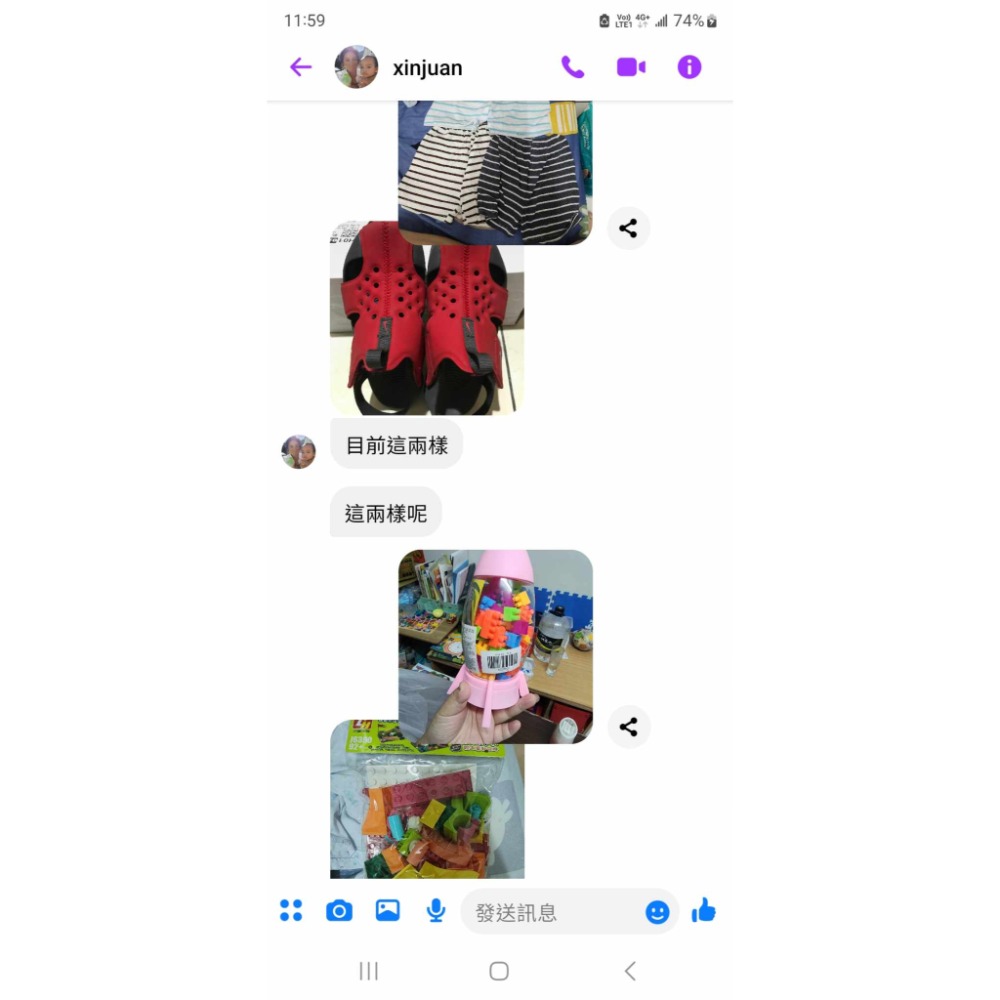Open the four-dot more actions menu
The image size is (1000, 1000).
point(291,910)
